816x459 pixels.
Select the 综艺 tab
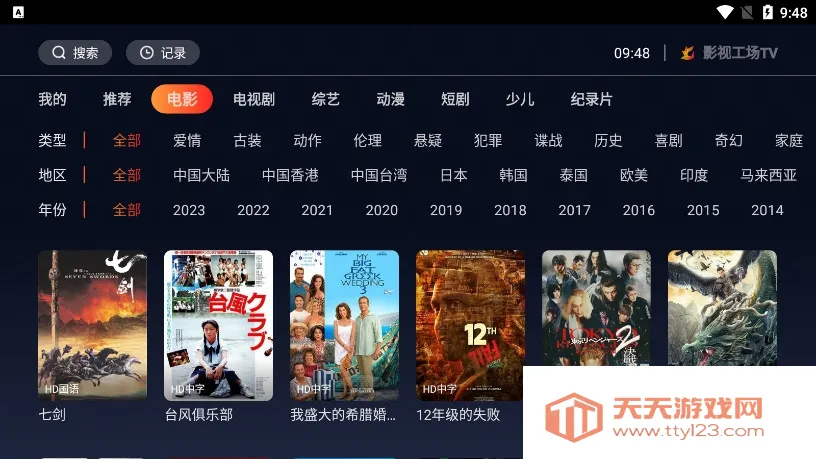326,99
